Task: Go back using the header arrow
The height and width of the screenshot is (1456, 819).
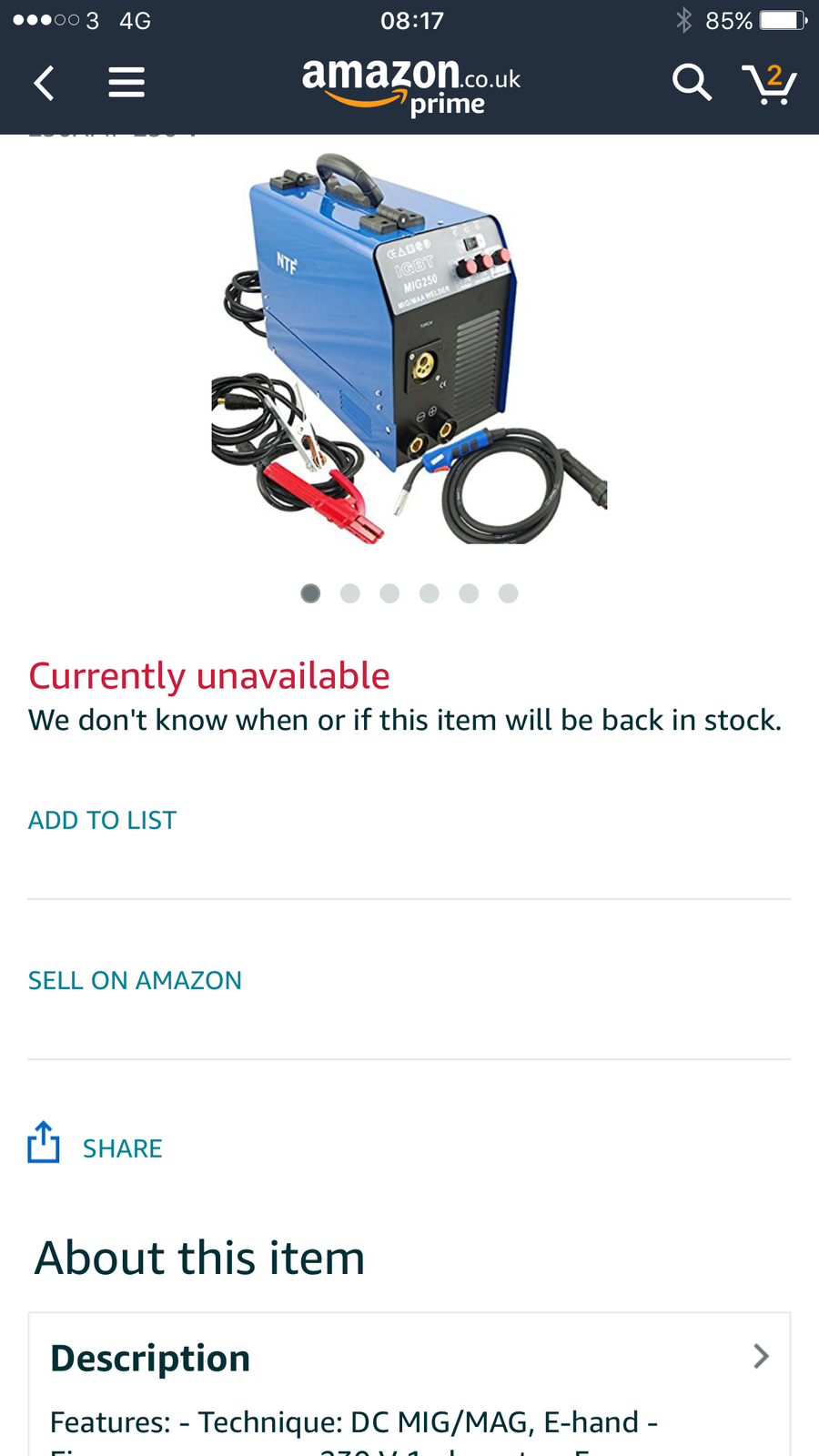Action: (x=44, y=83)
